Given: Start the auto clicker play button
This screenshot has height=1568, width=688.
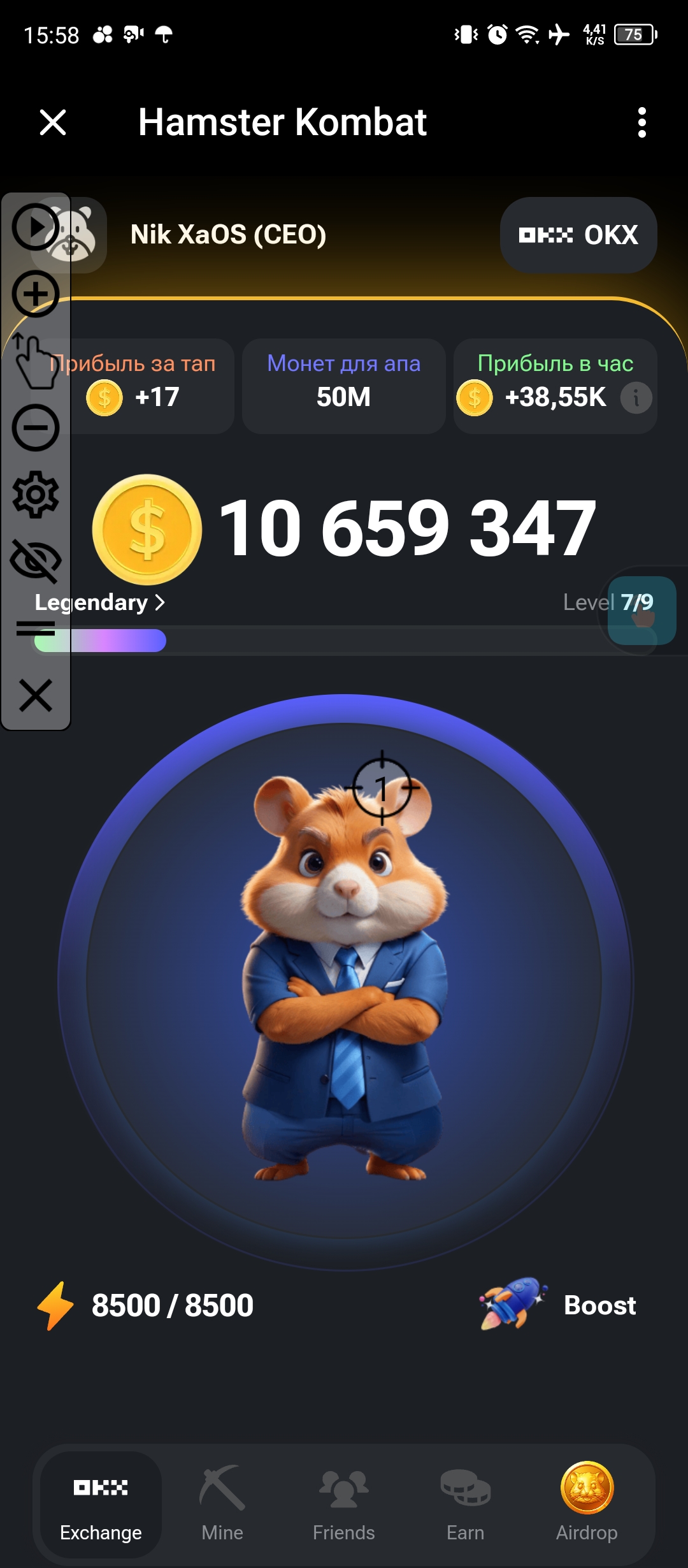Looking at the screenshot, I should (36, 227).
